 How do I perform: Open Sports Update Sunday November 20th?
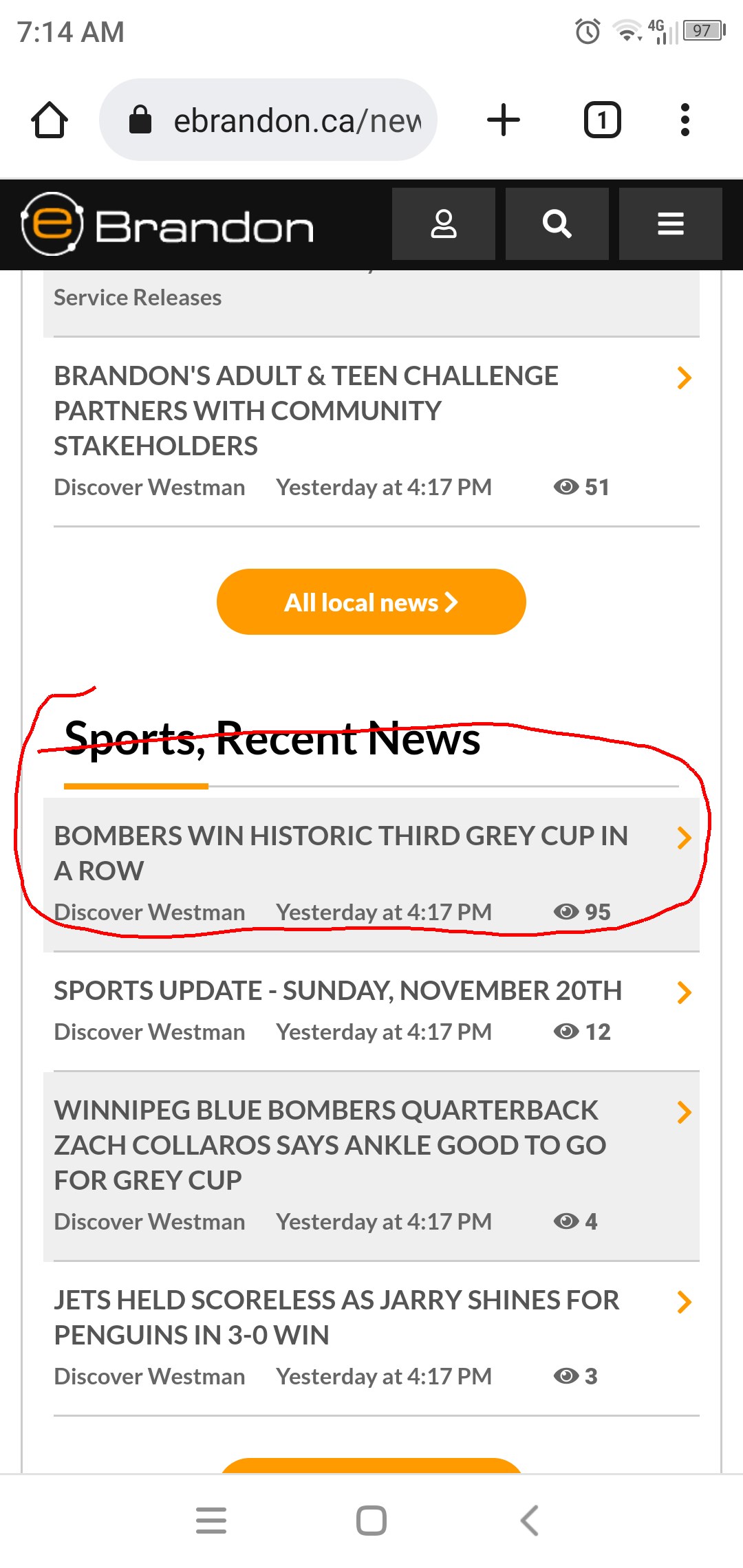(371, 1011)
